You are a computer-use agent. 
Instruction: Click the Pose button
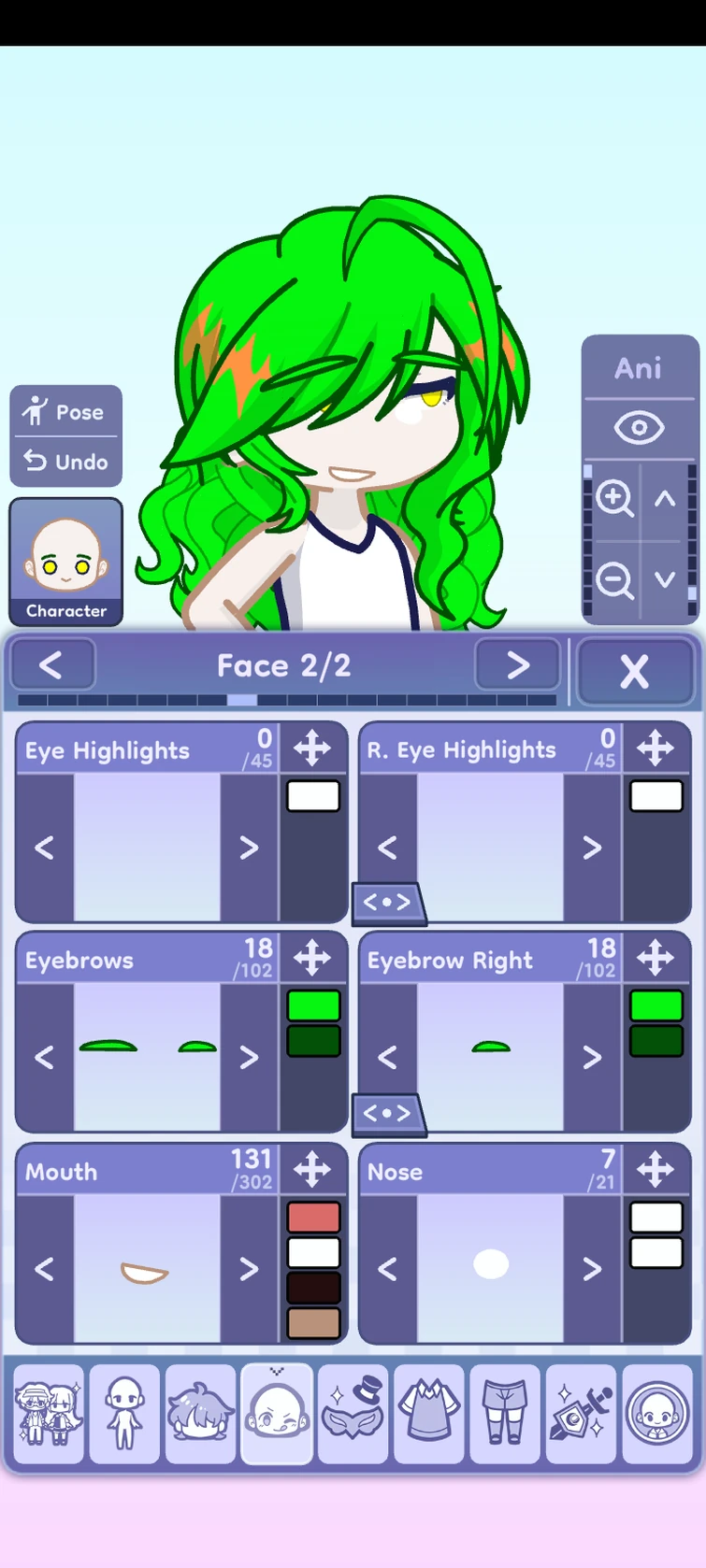point(65,411)
